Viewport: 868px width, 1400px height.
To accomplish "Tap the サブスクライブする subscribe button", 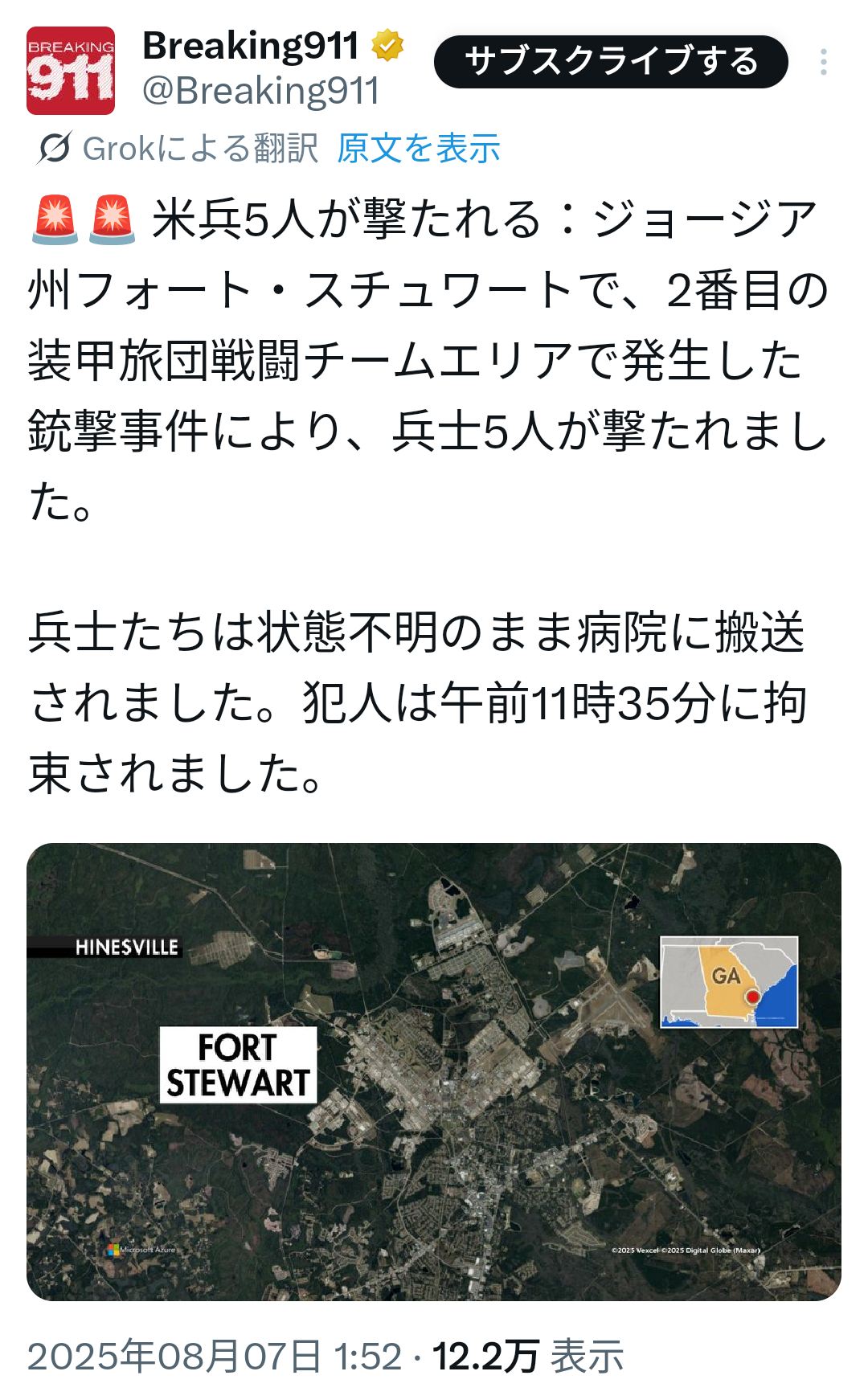I will pos(611,62).
